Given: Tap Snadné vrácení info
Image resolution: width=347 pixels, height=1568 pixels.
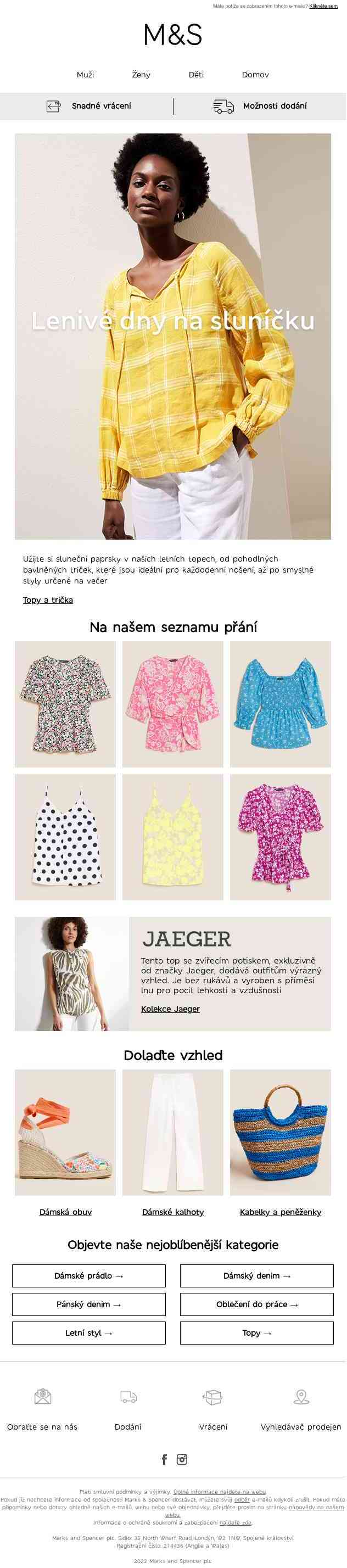Looking at the screenshot, I should pos(89,106).
